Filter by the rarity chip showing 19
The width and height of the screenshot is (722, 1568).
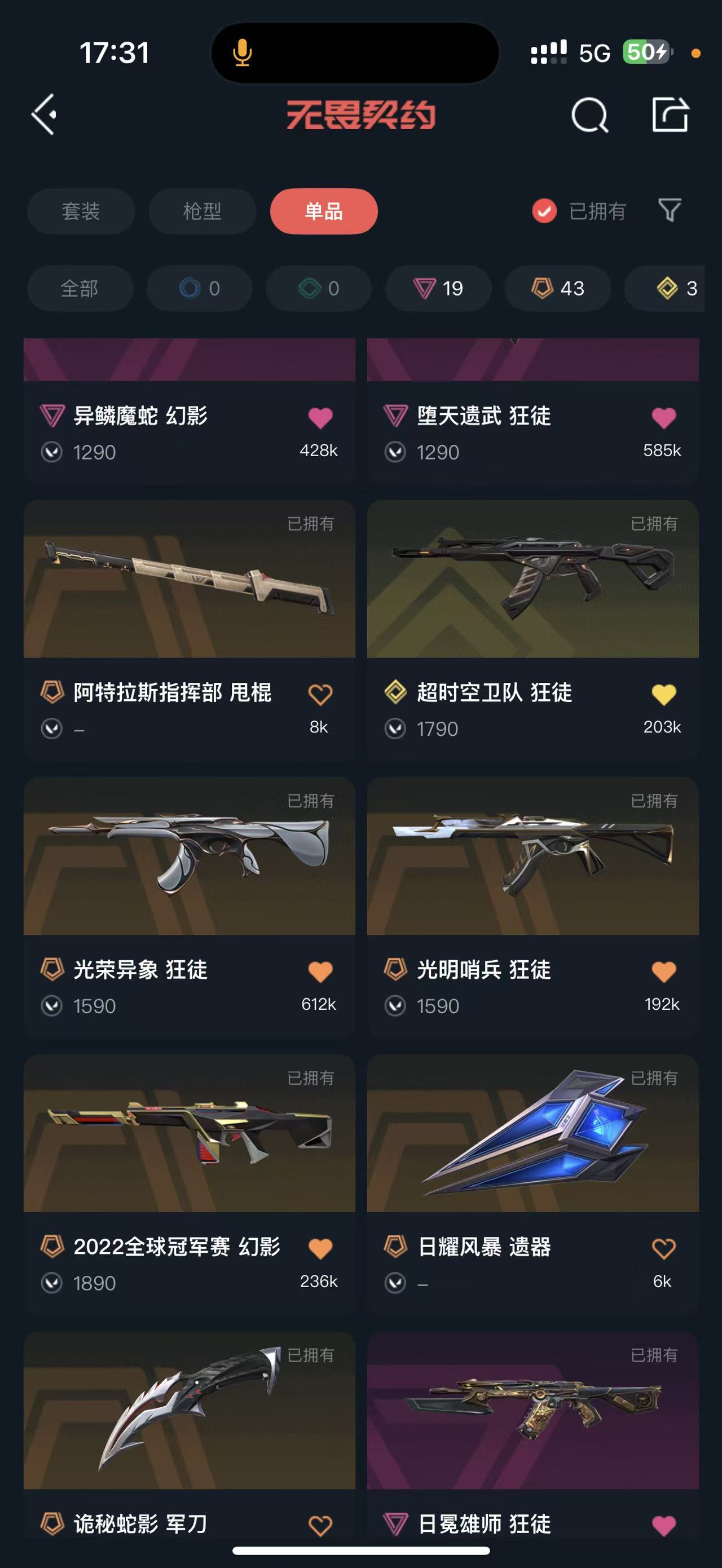(x=438, y=288)
